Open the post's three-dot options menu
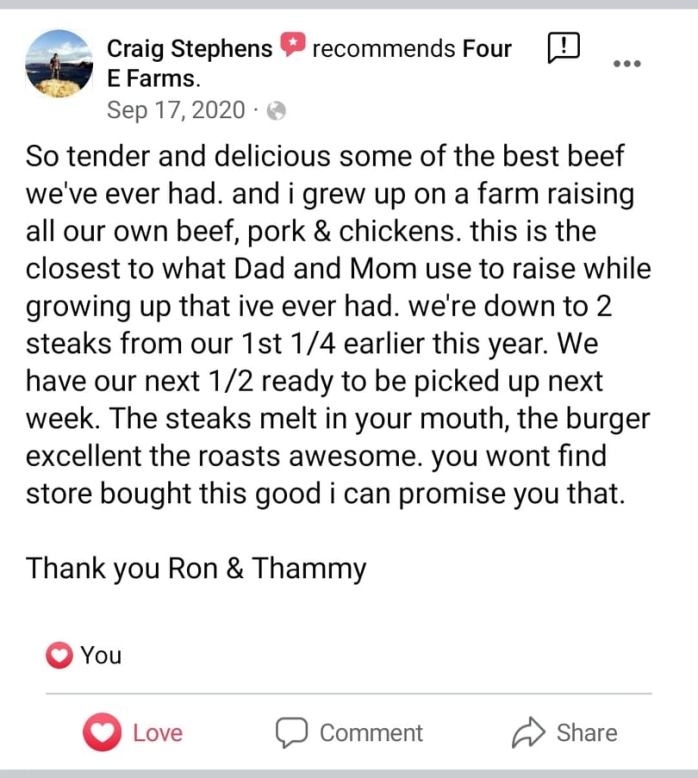Image resolution: width=698 pixels, height=778 pixels. [627, 62]
